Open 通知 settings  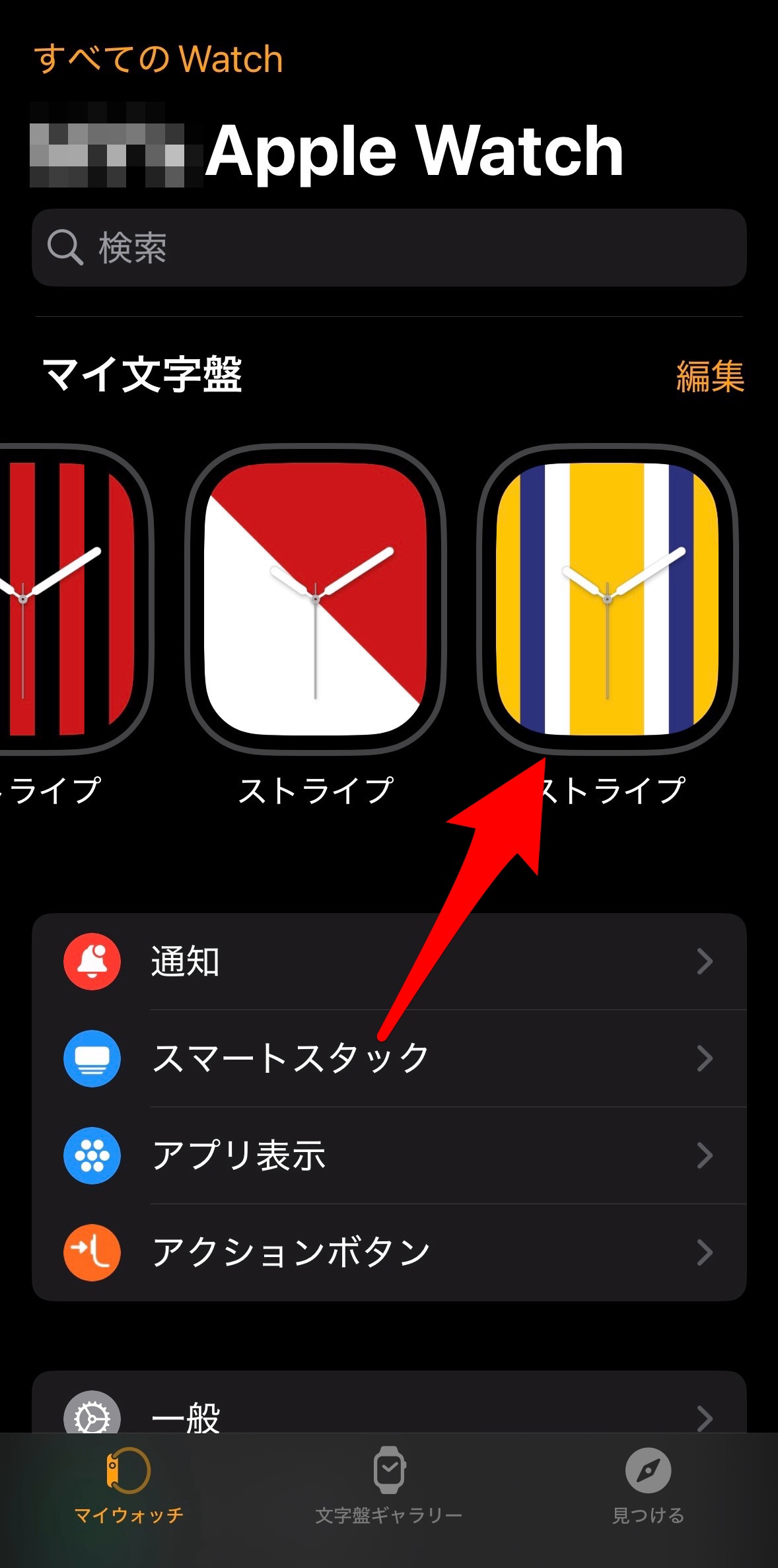point(389,961)
